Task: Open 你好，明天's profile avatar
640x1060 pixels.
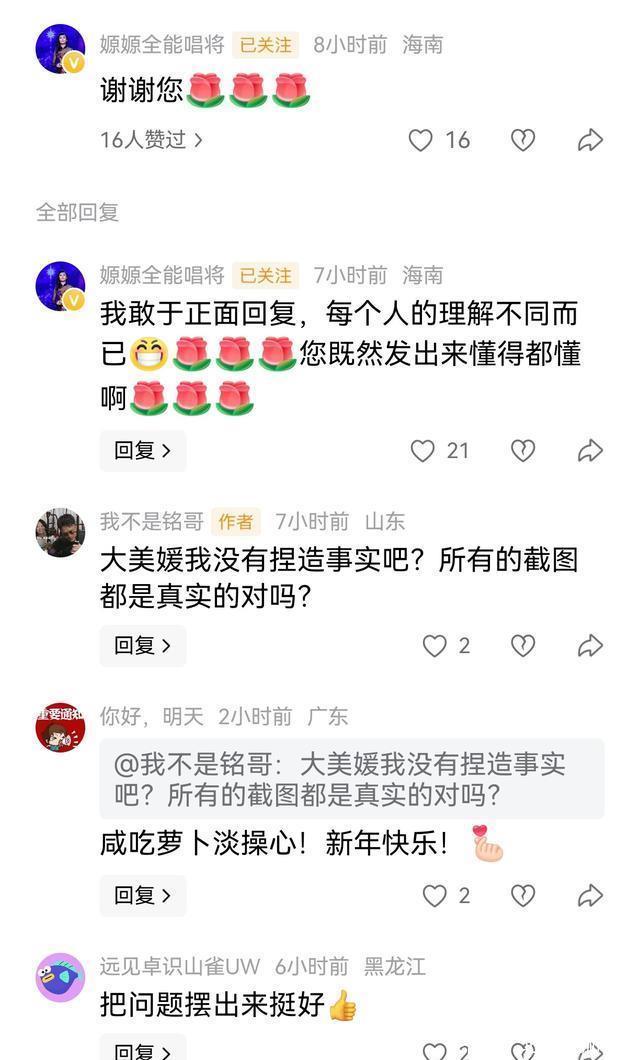Action: click(x=60, y=727)
